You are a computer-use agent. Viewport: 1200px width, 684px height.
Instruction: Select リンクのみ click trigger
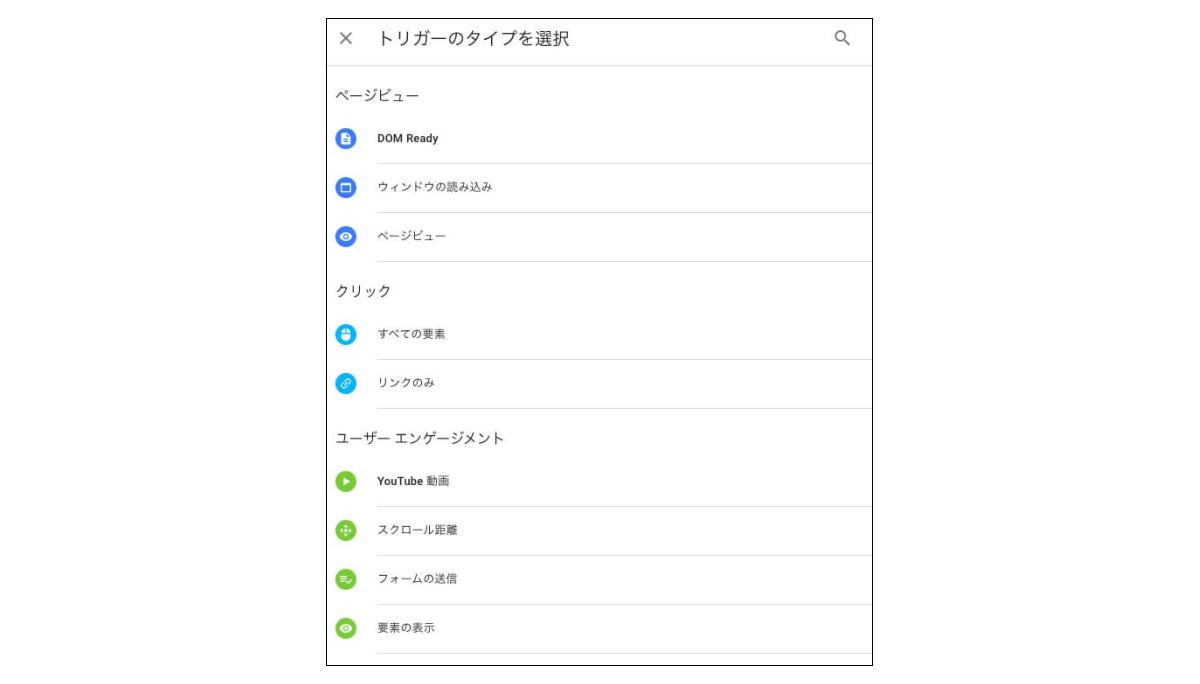(599, 384)
